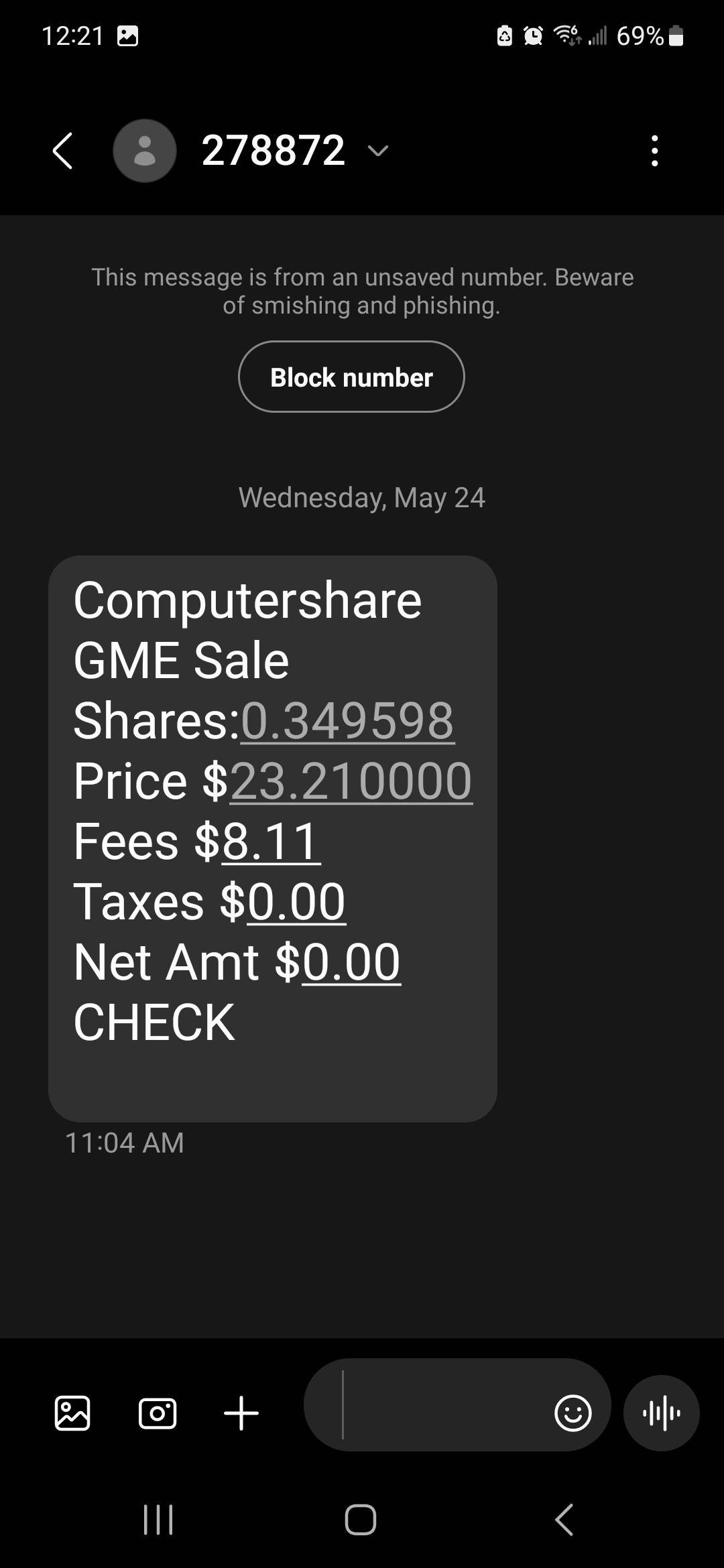Tap the underlined shares number 0.349598

(347, 721)
